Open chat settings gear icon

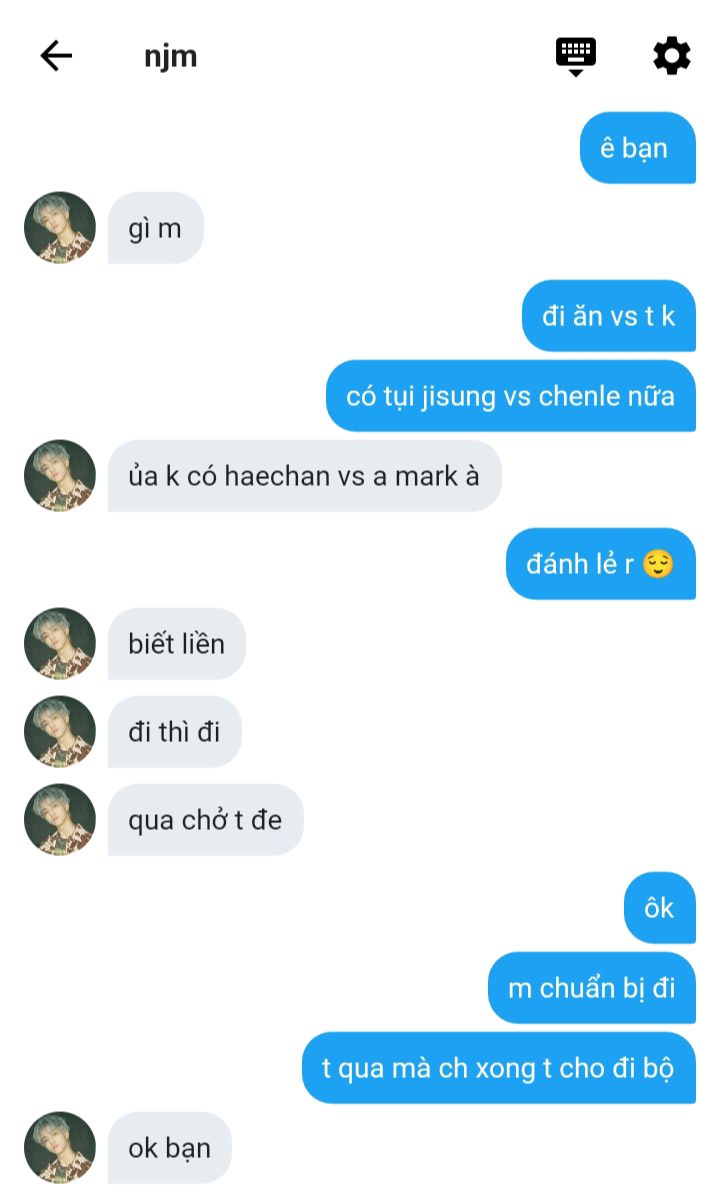(x=671, y=56)
